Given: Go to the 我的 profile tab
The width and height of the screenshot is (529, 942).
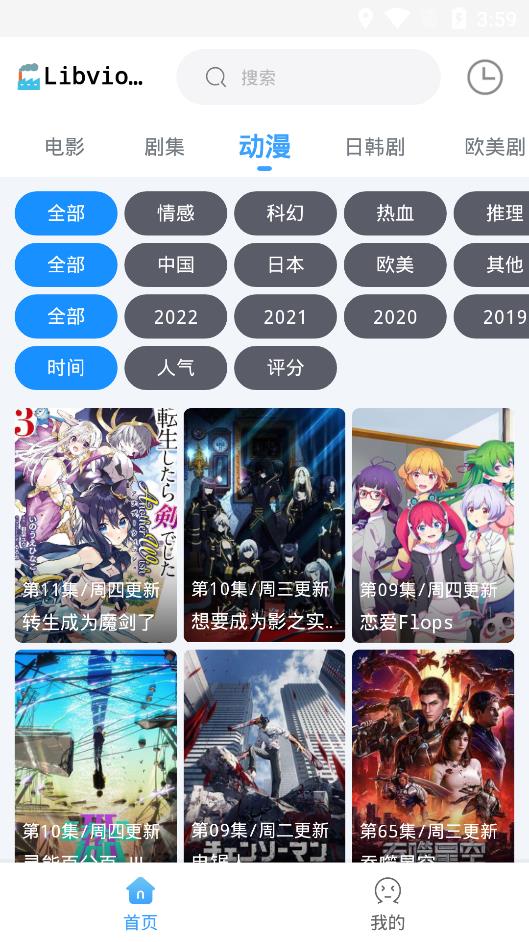Looking at the screenshot, I should pyautogui.click(x=387, y=904).
